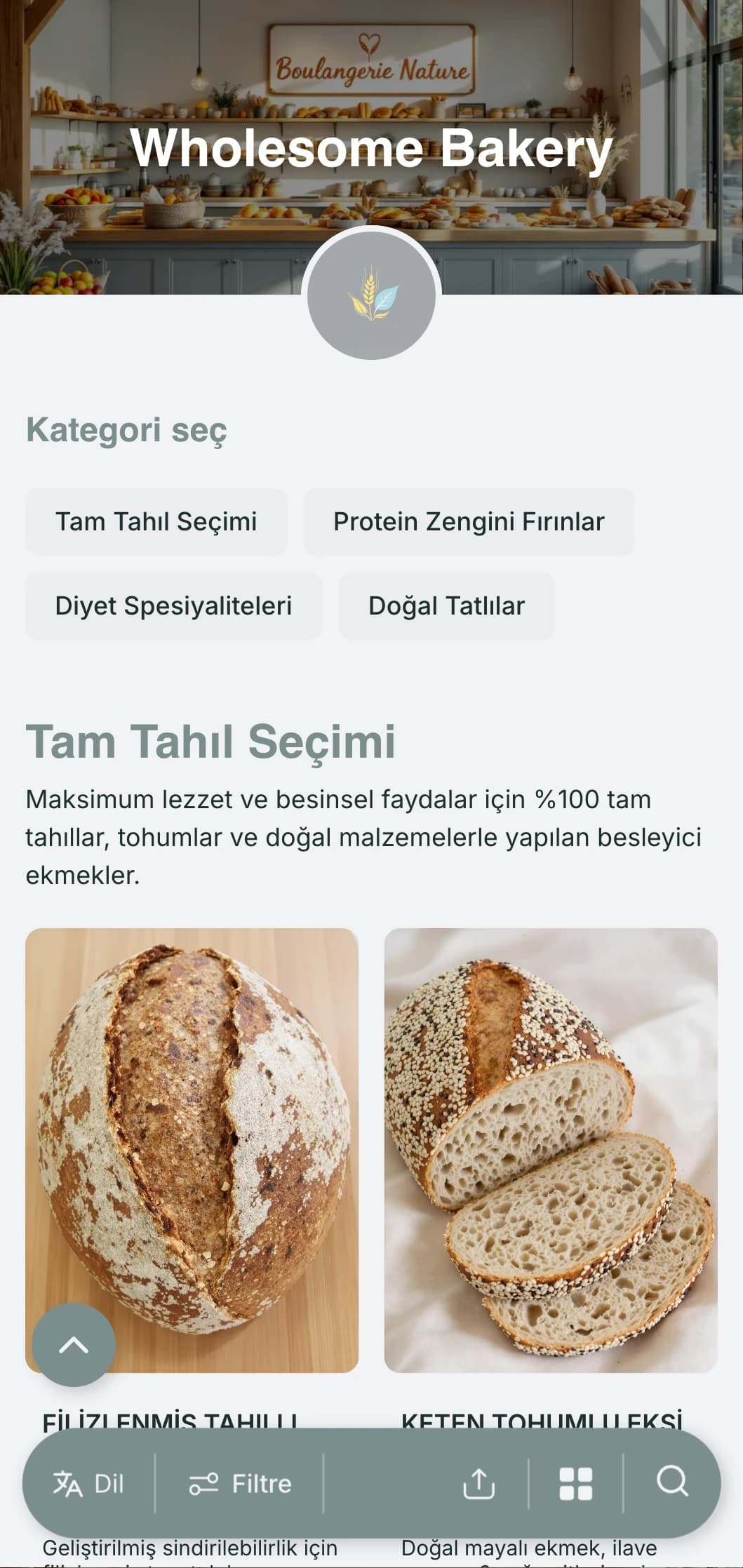Activate the search magnifier icon

point(673,1484)
